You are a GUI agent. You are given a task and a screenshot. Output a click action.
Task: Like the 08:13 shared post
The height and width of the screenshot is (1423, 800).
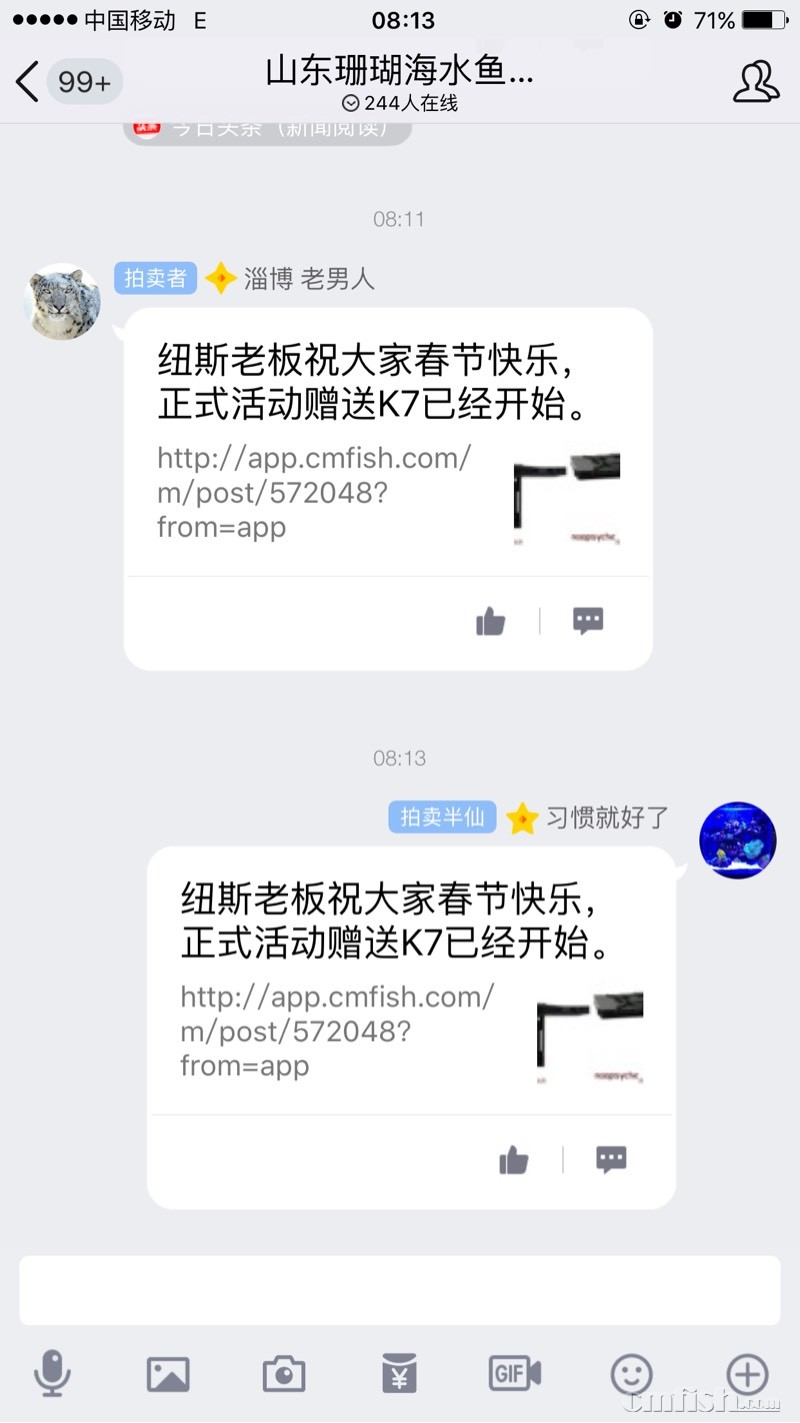(x=513, y=1159)
